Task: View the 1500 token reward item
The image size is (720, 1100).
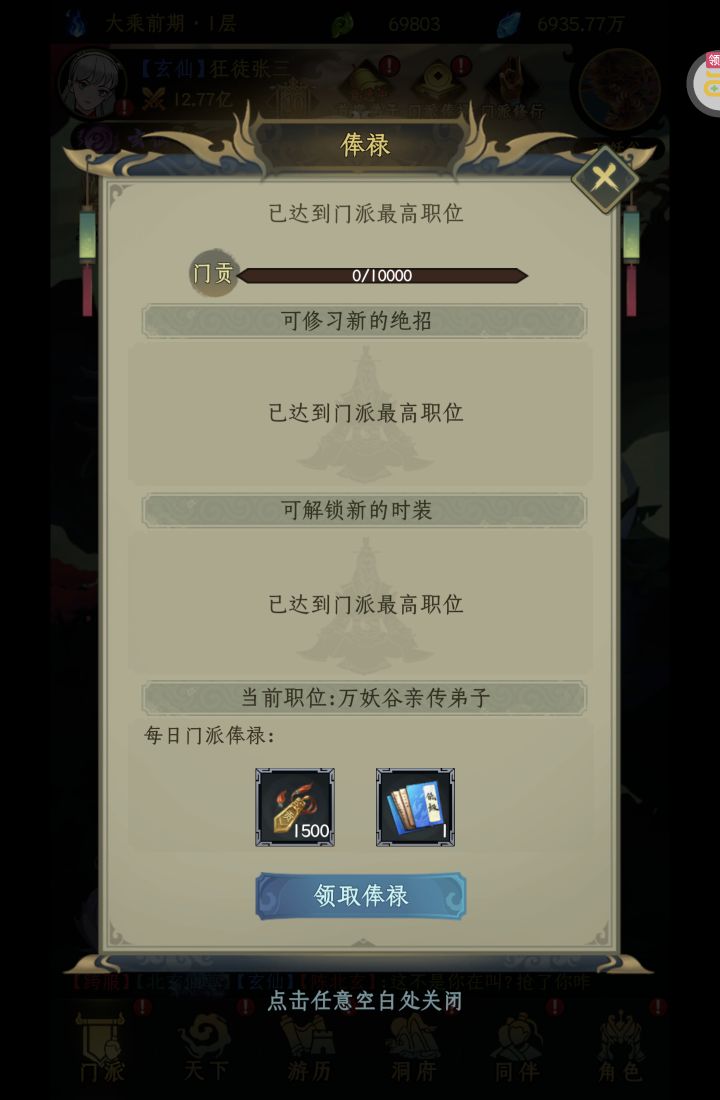Action: point(295,807)
